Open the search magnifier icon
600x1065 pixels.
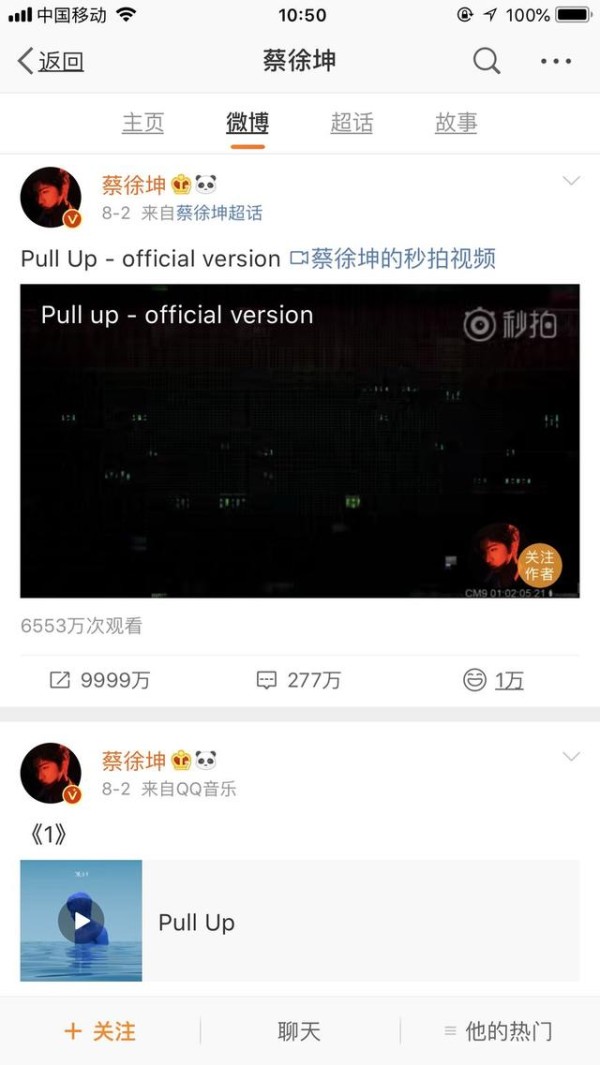point(487,61)
